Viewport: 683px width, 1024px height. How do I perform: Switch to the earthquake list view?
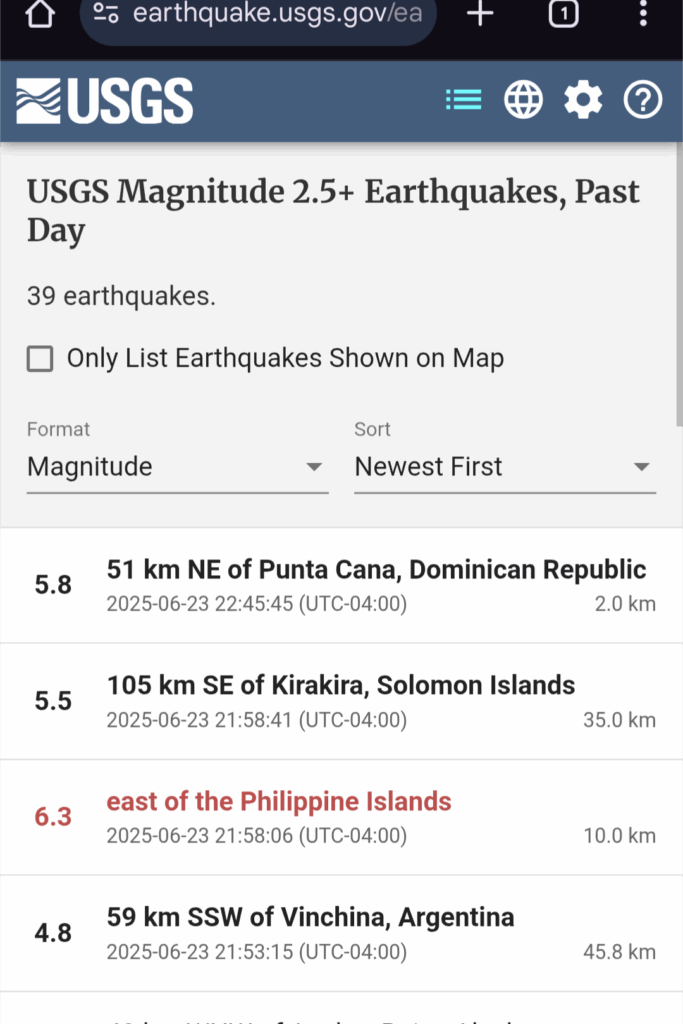(464, 100)
